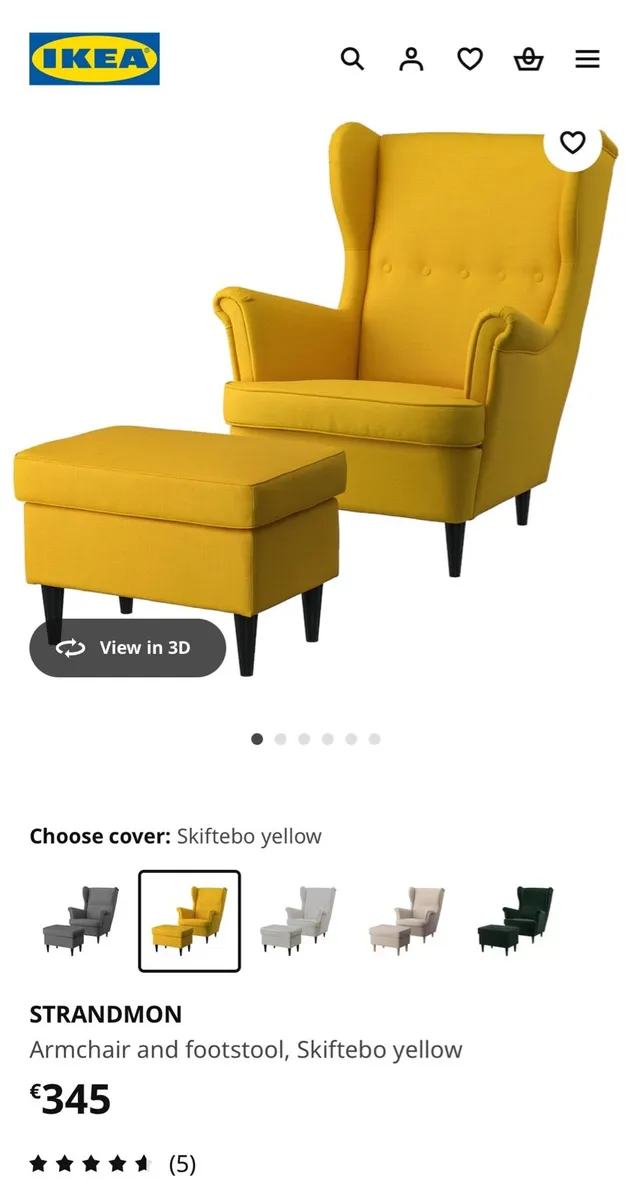This screenshot has width=632, height=1200.
Task: Jump to second image via page dot
Action: click(280, 739)
